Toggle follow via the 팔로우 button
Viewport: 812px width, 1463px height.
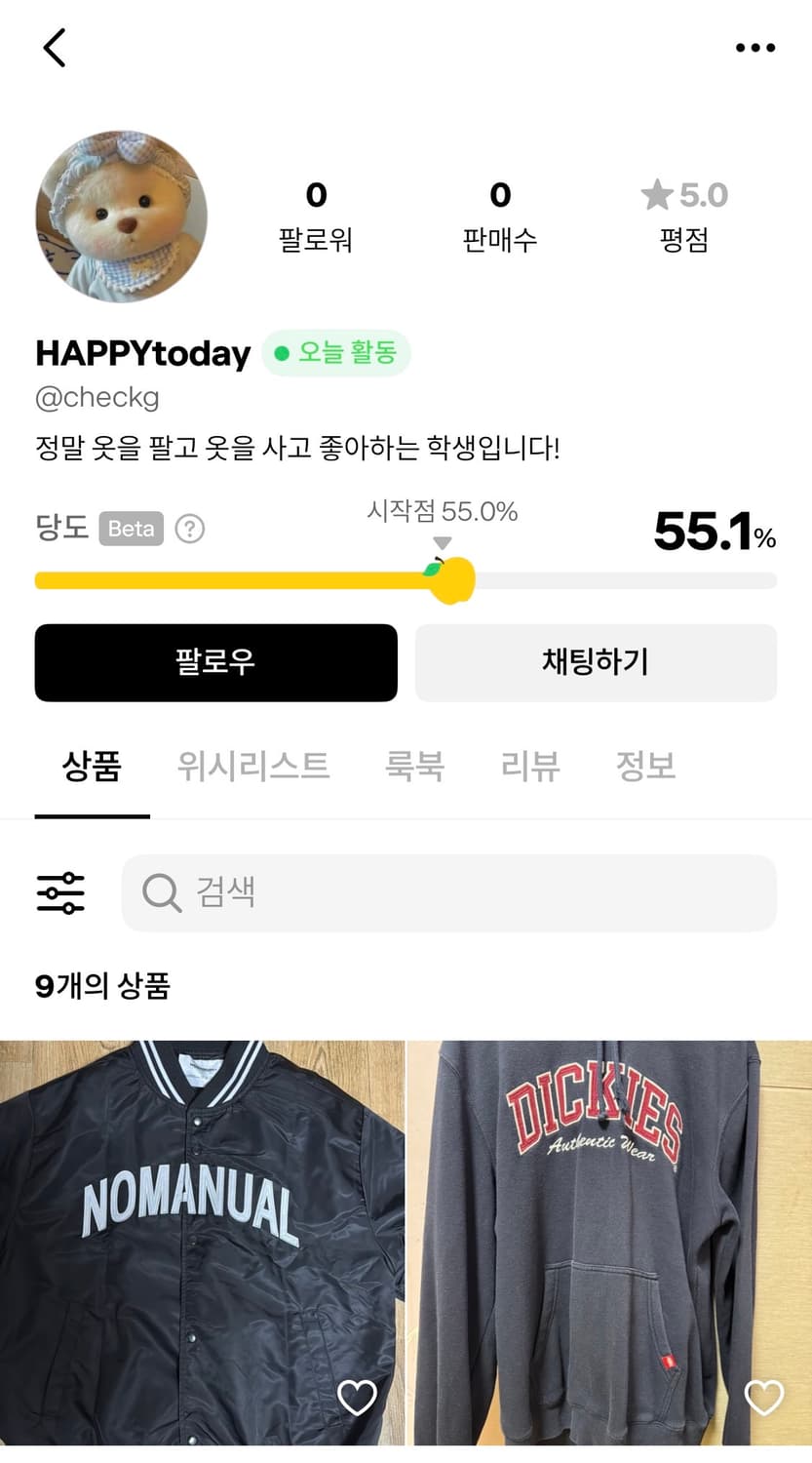(x=215, y=663)
